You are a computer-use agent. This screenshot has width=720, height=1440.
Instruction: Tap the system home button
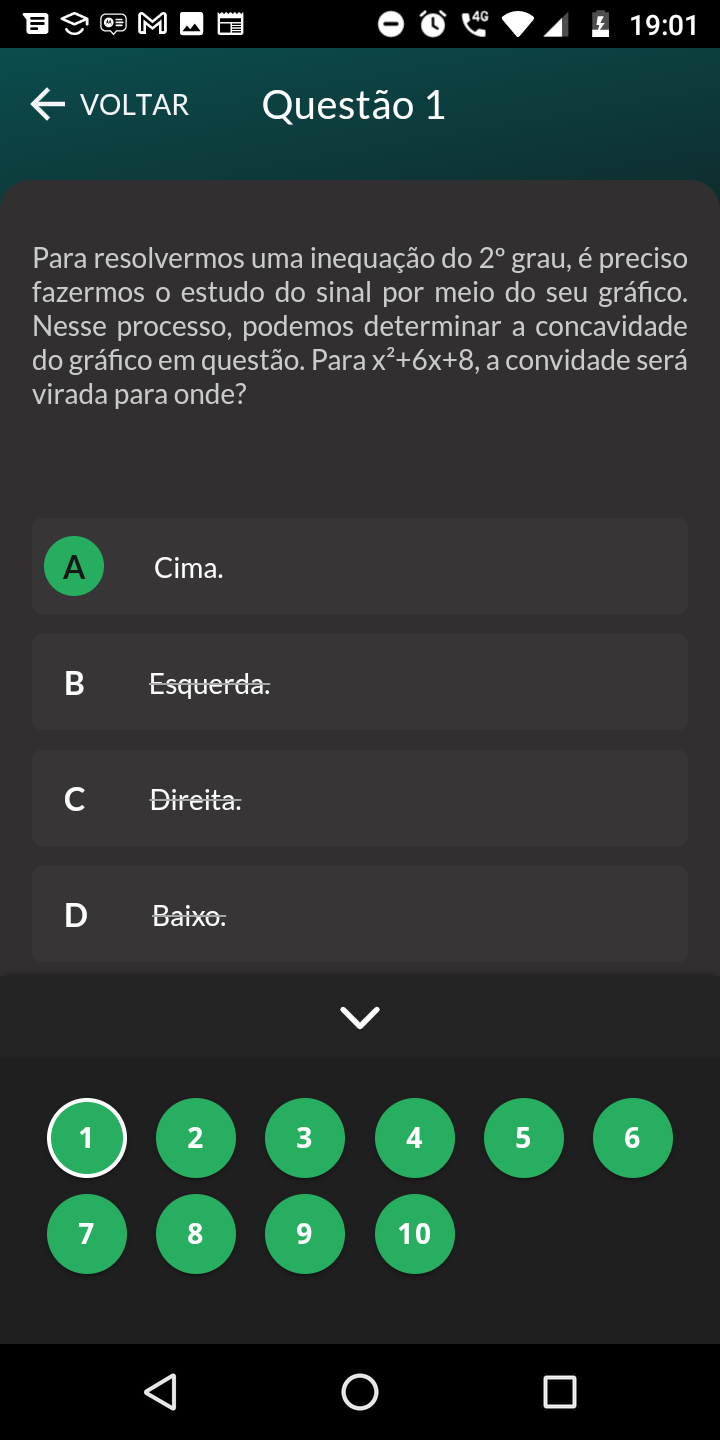click(x=360, y=1392)
